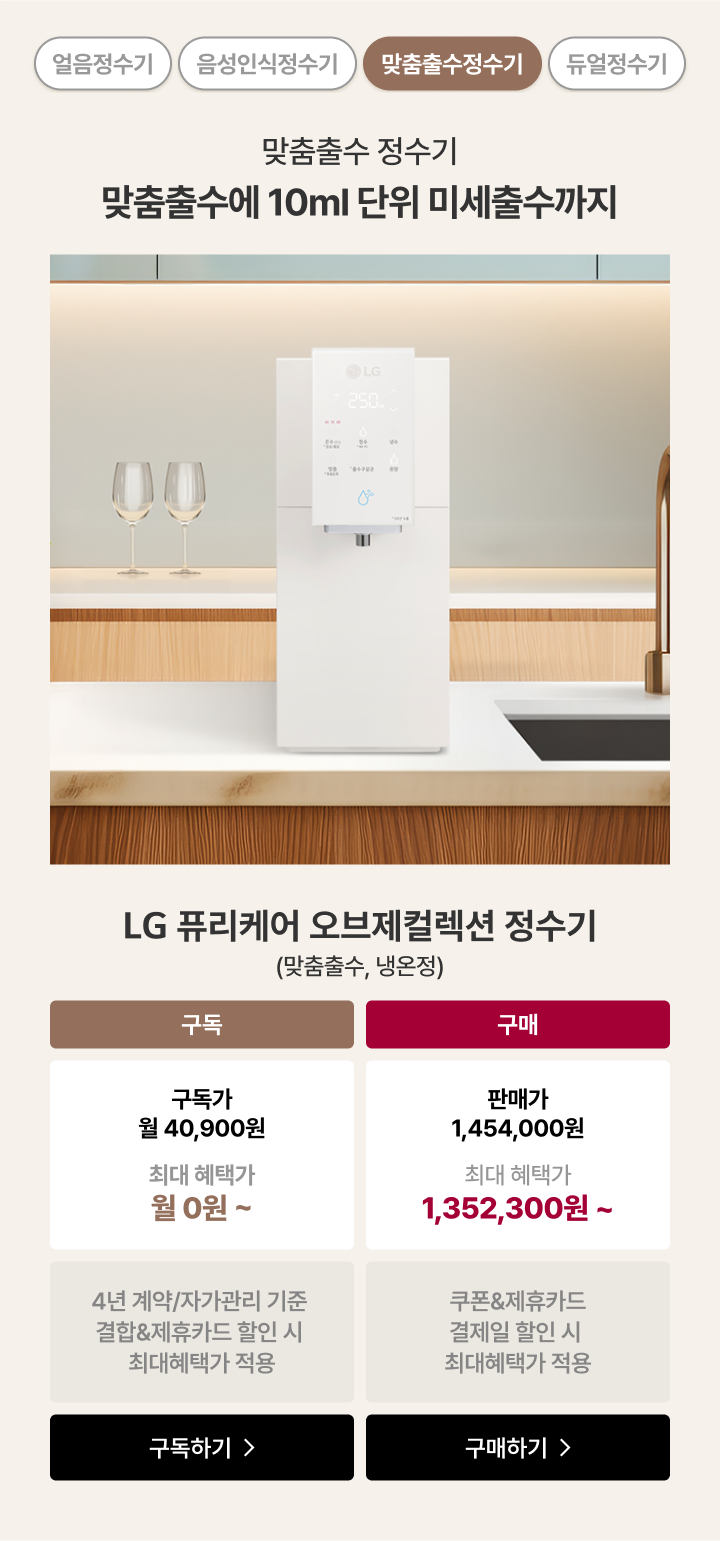Open the 맞춤출수정수기 tab

452,64
